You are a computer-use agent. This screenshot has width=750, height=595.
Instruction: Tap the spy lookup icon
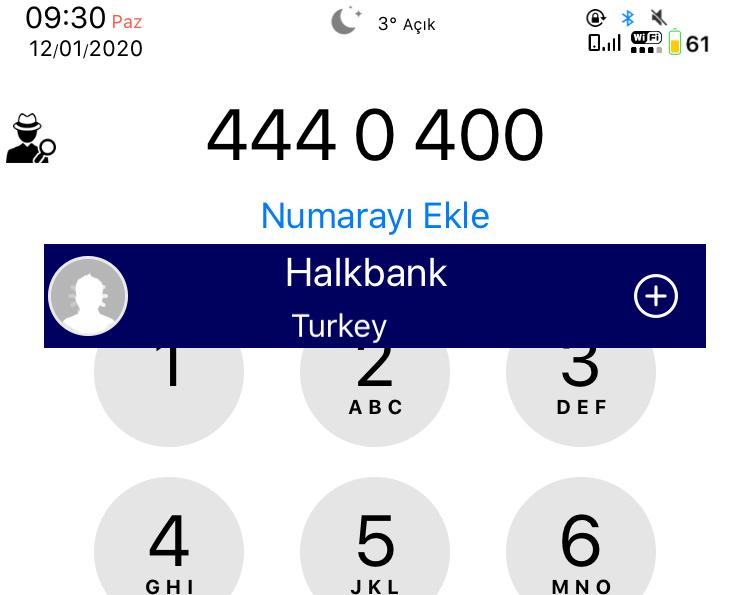(x=30, y=139)
